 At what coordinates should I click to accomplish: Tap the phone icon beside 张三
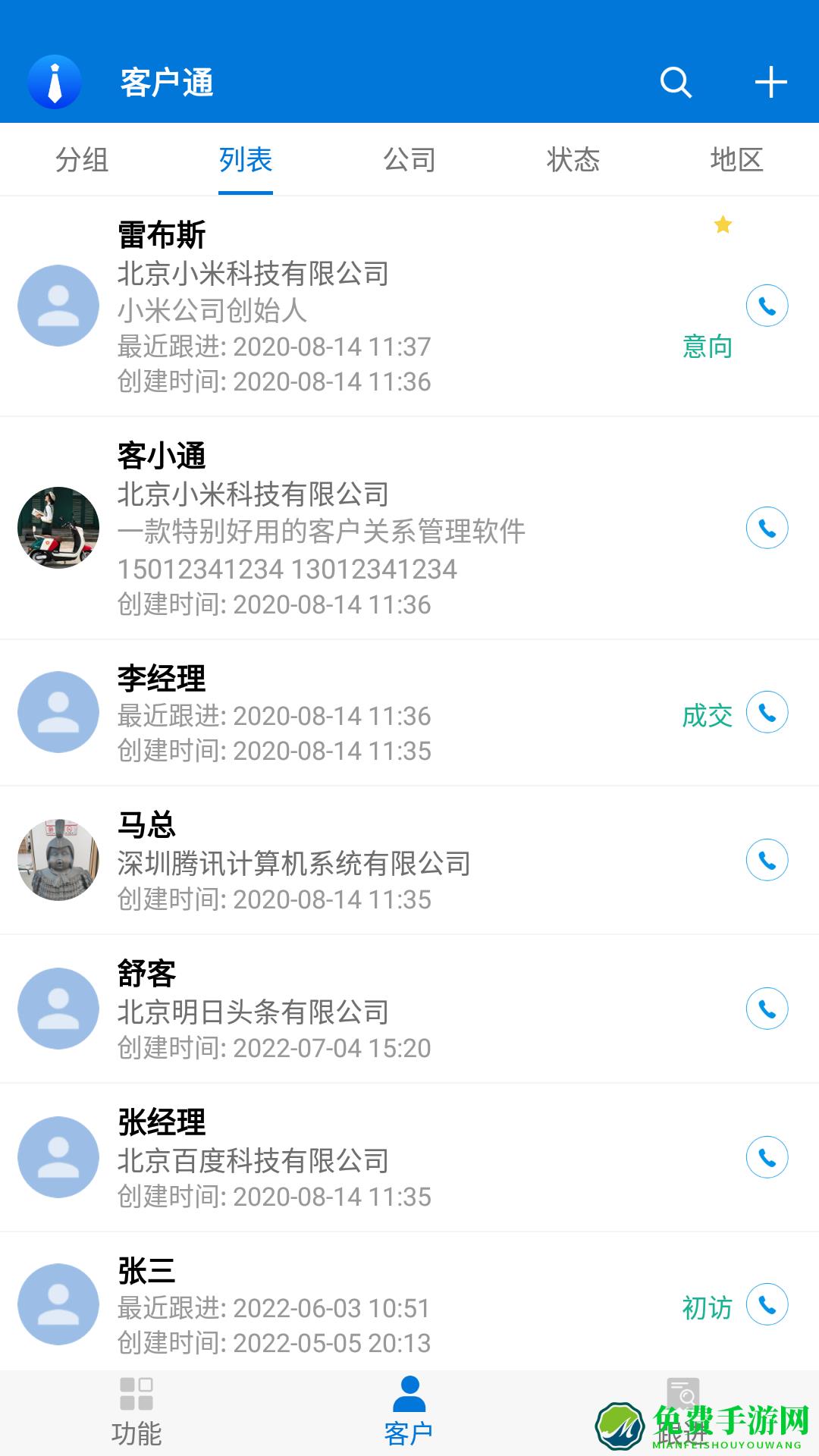768,1306
